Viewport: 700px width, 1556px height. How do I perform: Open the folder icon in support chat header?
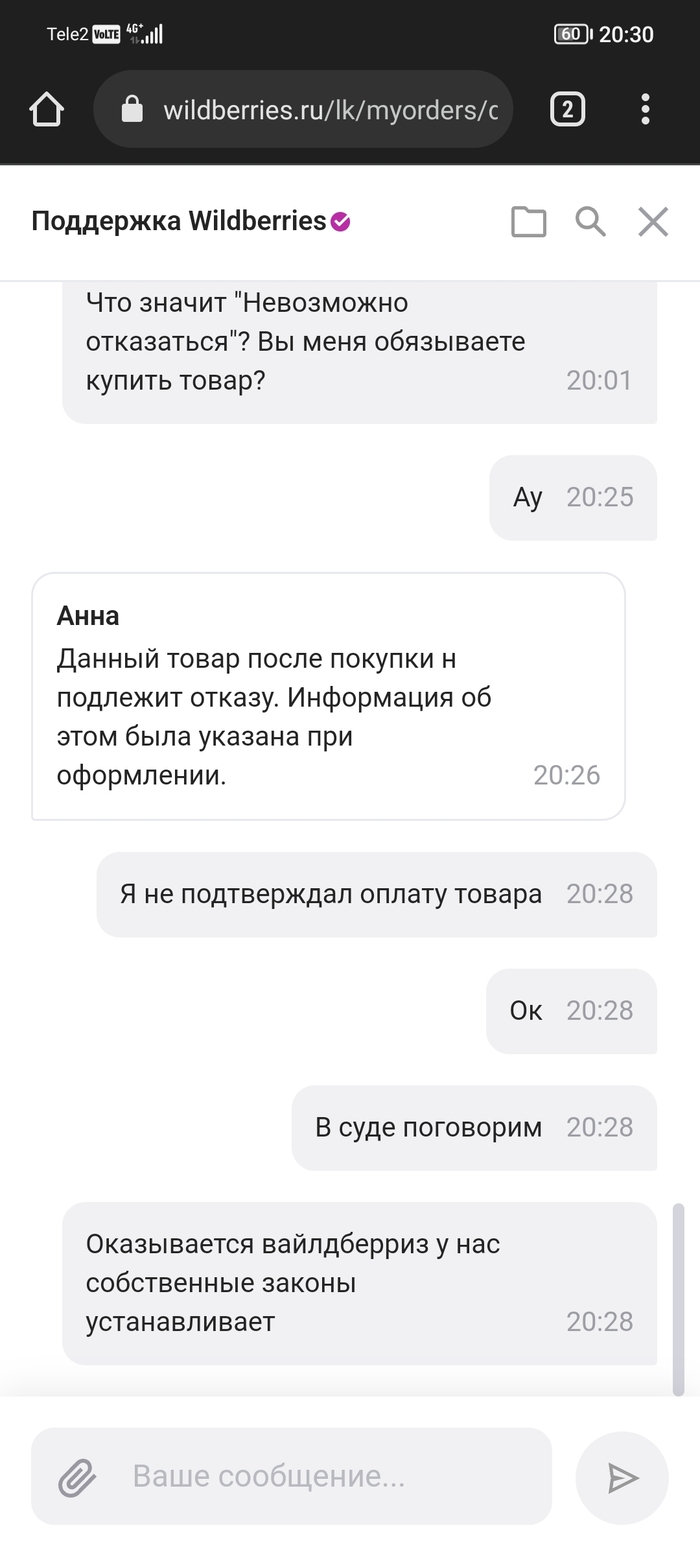(528, 221)
